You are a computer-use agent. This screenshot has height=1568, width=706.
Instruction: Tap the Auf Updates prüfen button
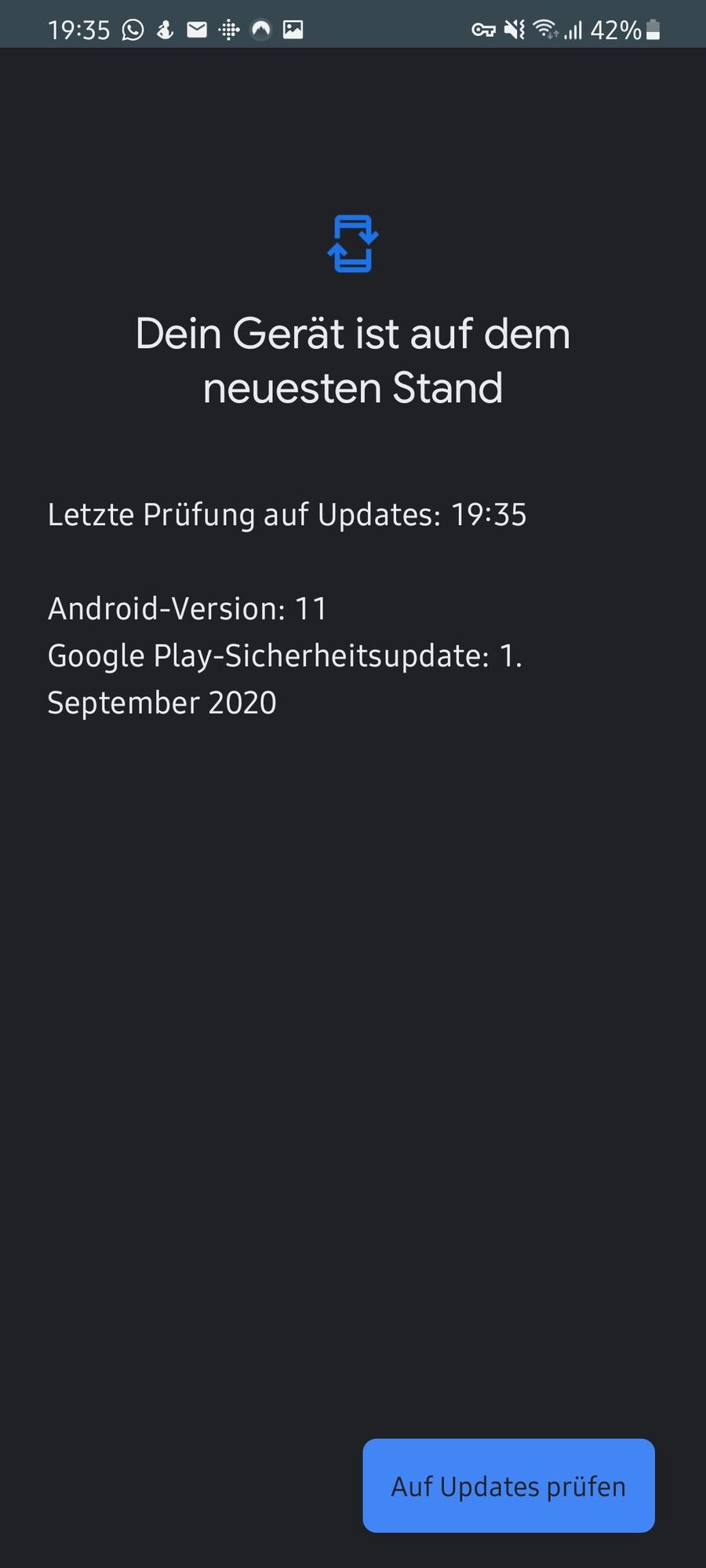(508, 1486)
